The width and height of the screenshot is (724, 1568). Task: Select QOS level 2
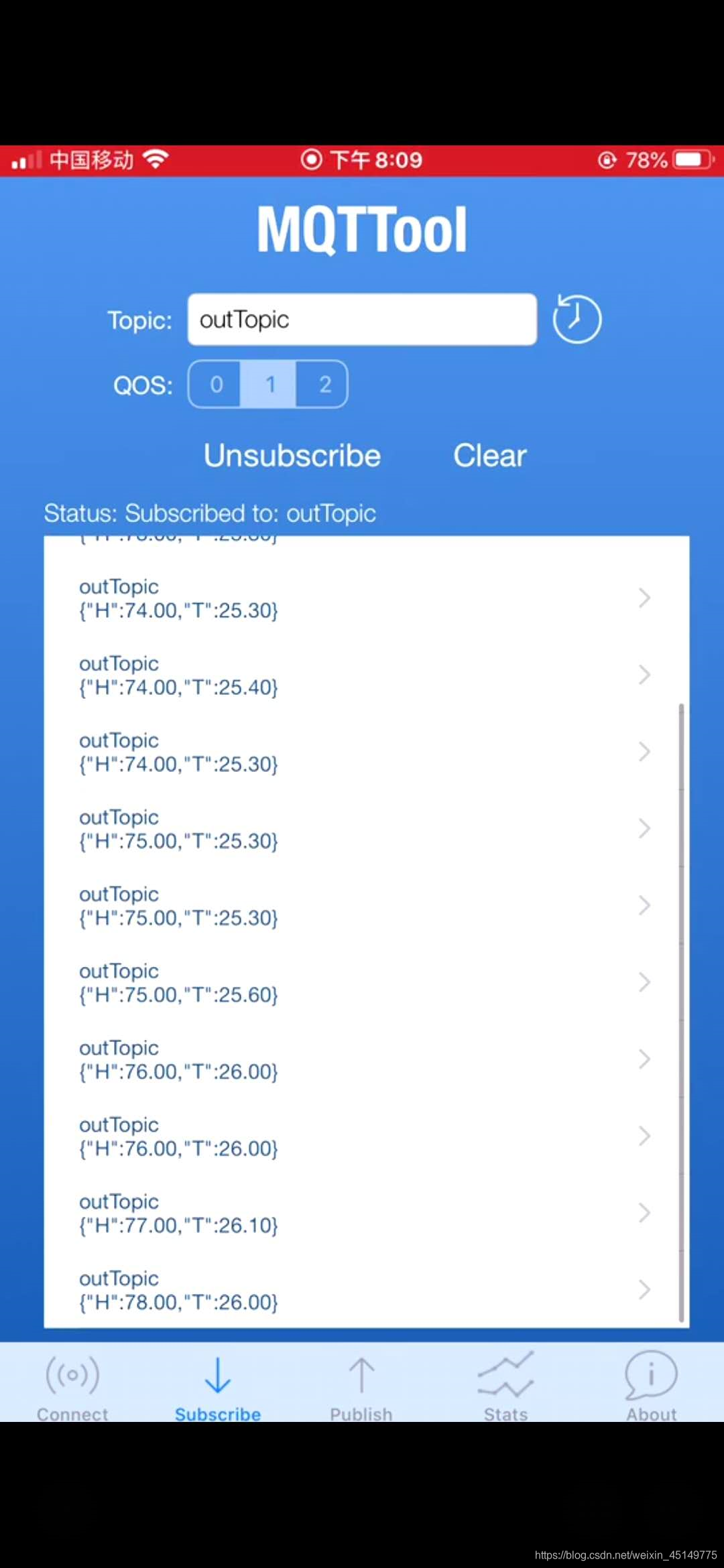point(324,384)
